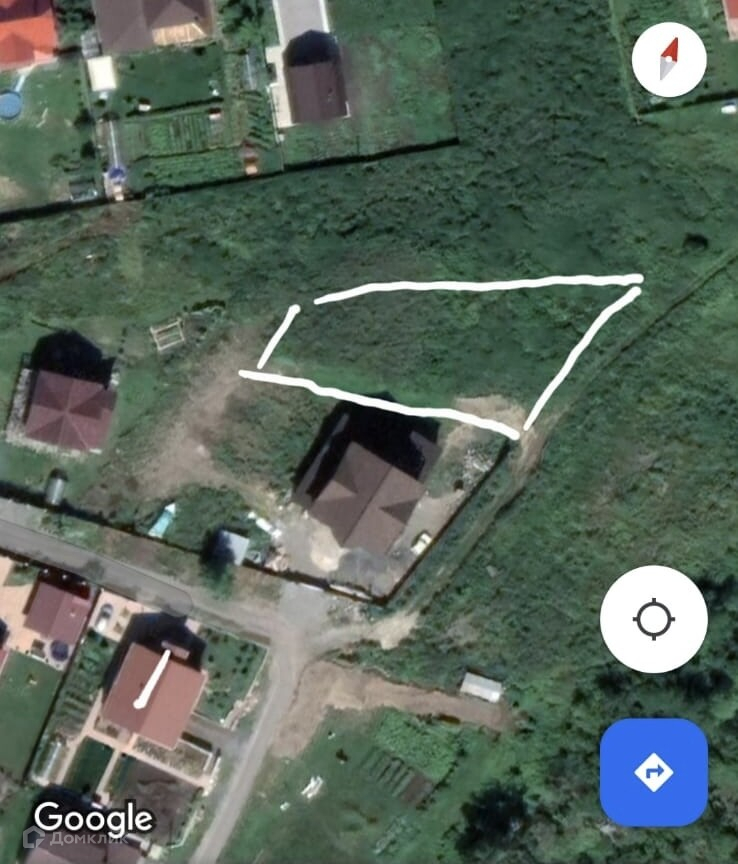Screen dimensions: 738x864
Task: Open directions with the blue arrow button
Action: [x=653, y=771]
